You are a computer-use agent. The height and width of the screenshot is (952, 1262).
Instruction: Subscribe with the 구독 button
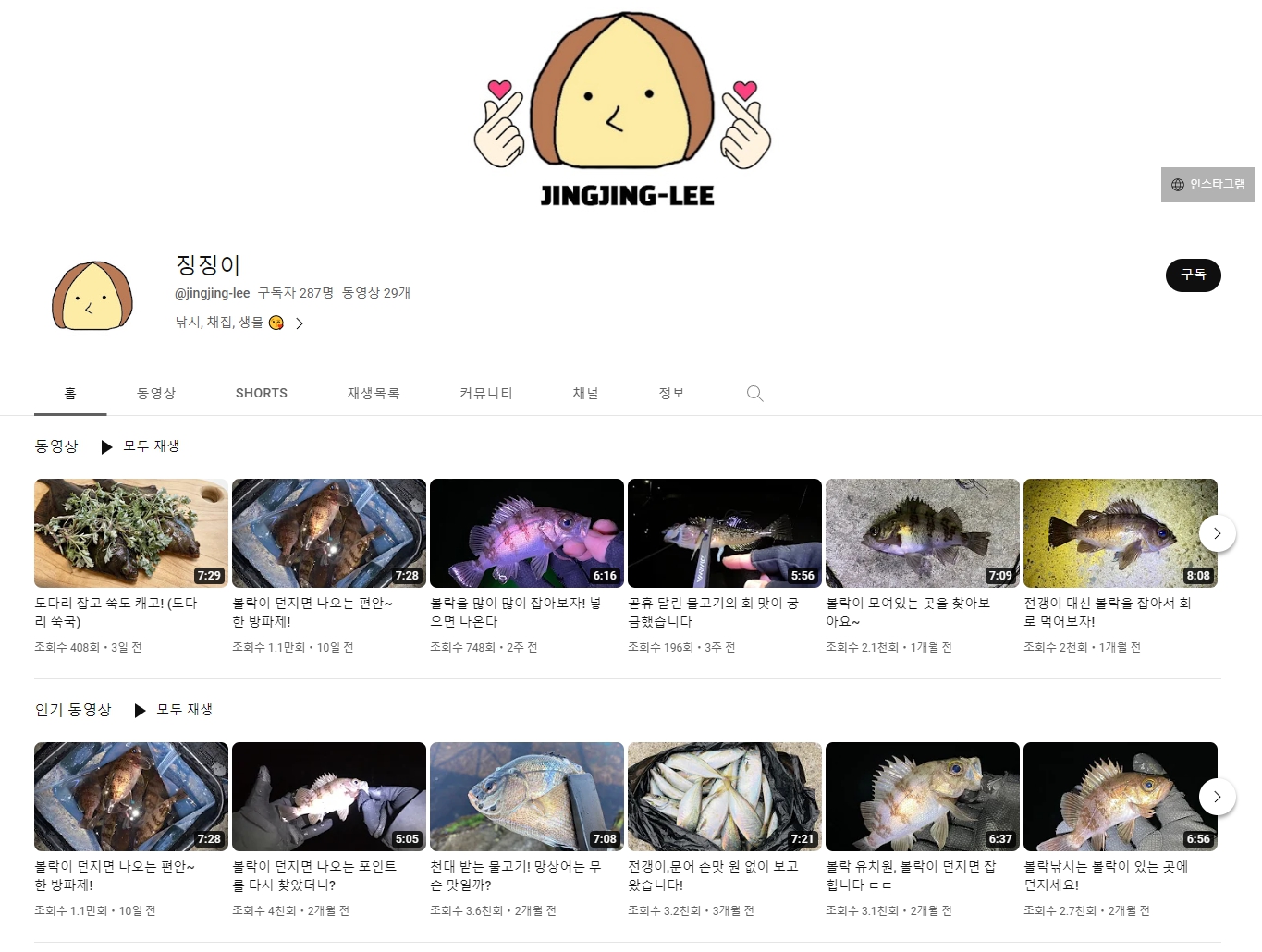(1193, 275)
